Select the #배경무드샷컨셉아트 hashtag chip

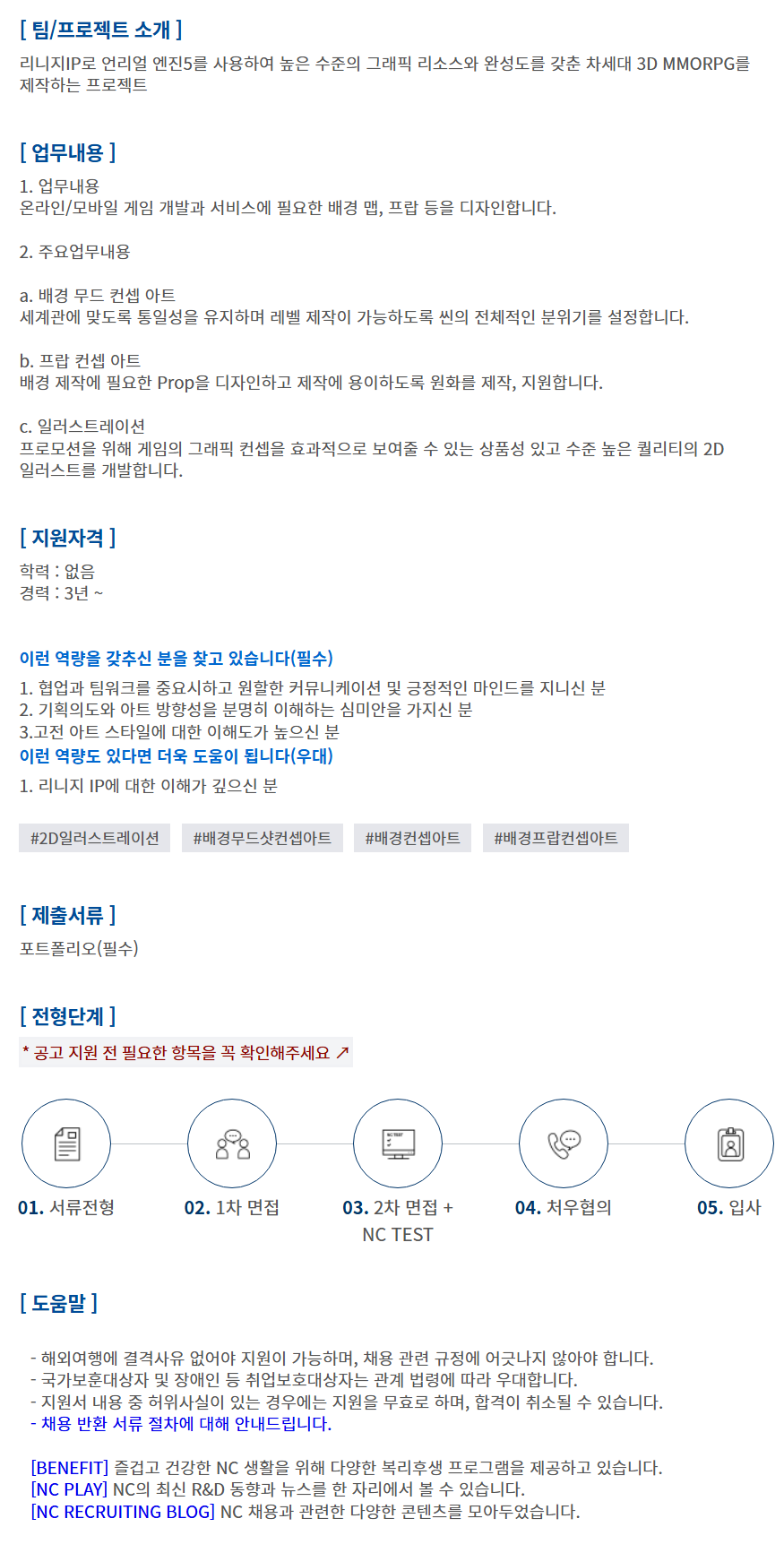262,838
